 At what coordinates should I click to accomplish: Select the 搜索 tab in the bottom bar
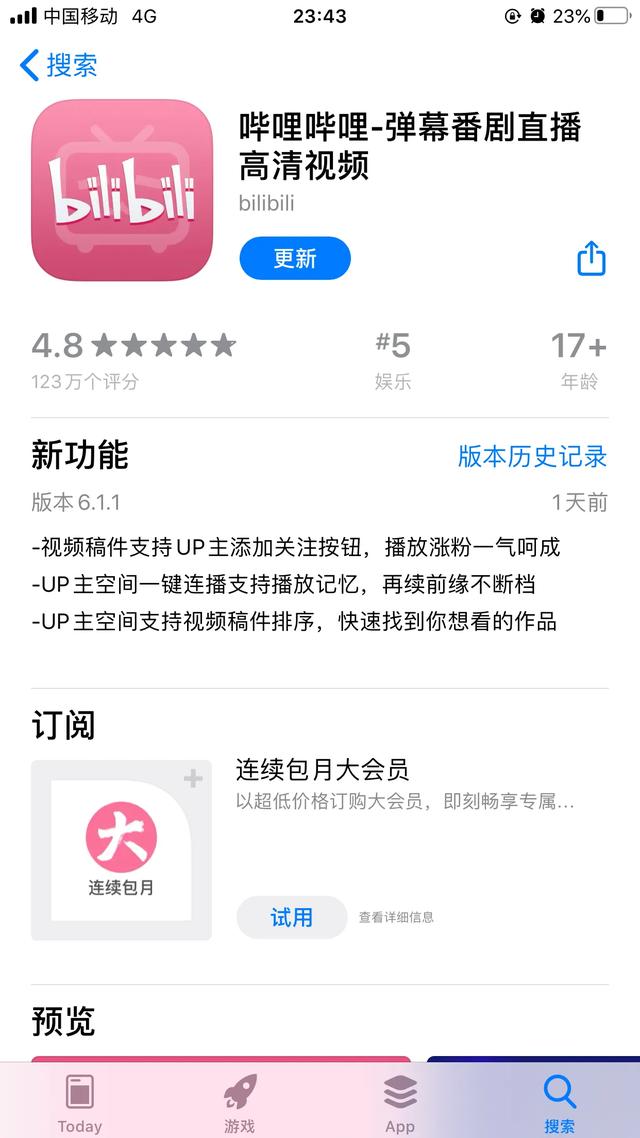pyautogui.click(x=559, y=1103)
